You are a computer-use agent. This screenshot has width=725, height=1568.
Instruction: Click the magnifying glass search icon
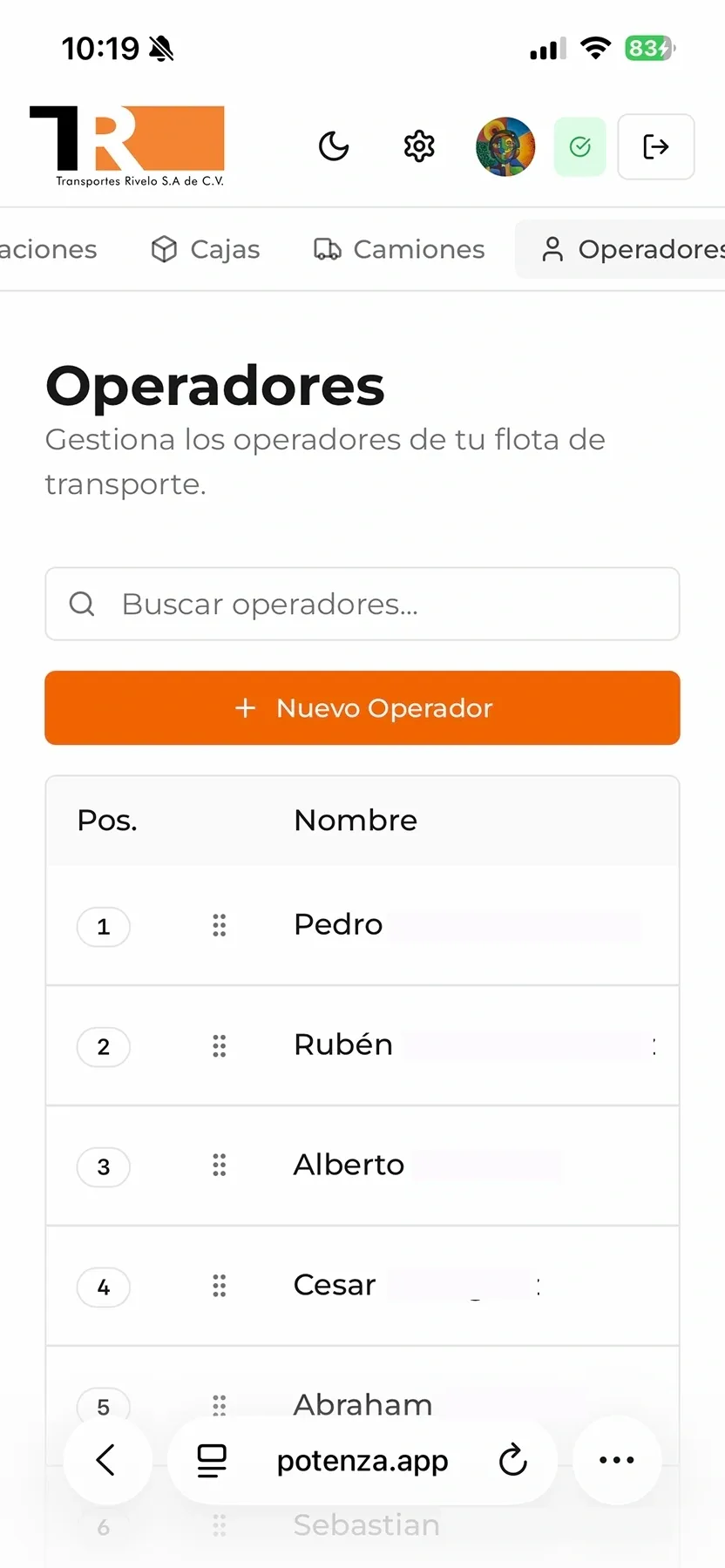point(81,604)
